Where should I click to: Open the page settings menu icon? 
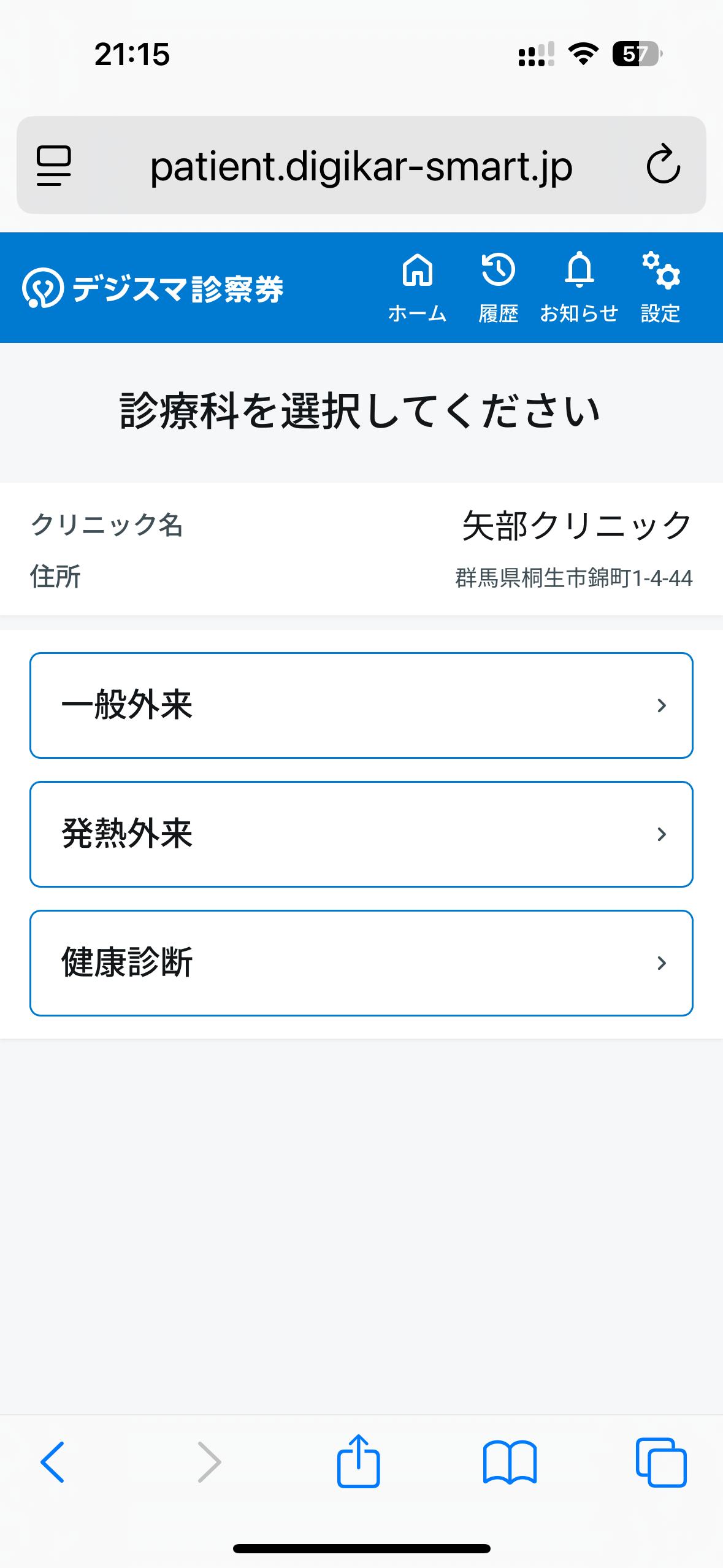point(54,165)
